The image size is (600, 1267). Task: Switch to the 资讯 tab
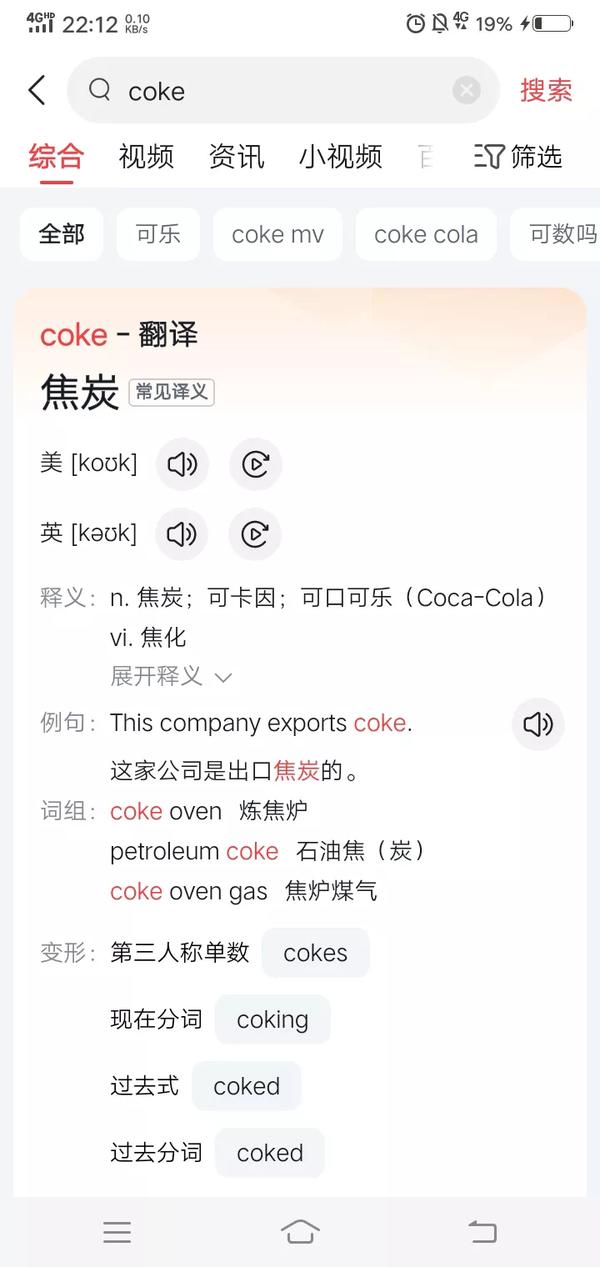pos(236,157)
